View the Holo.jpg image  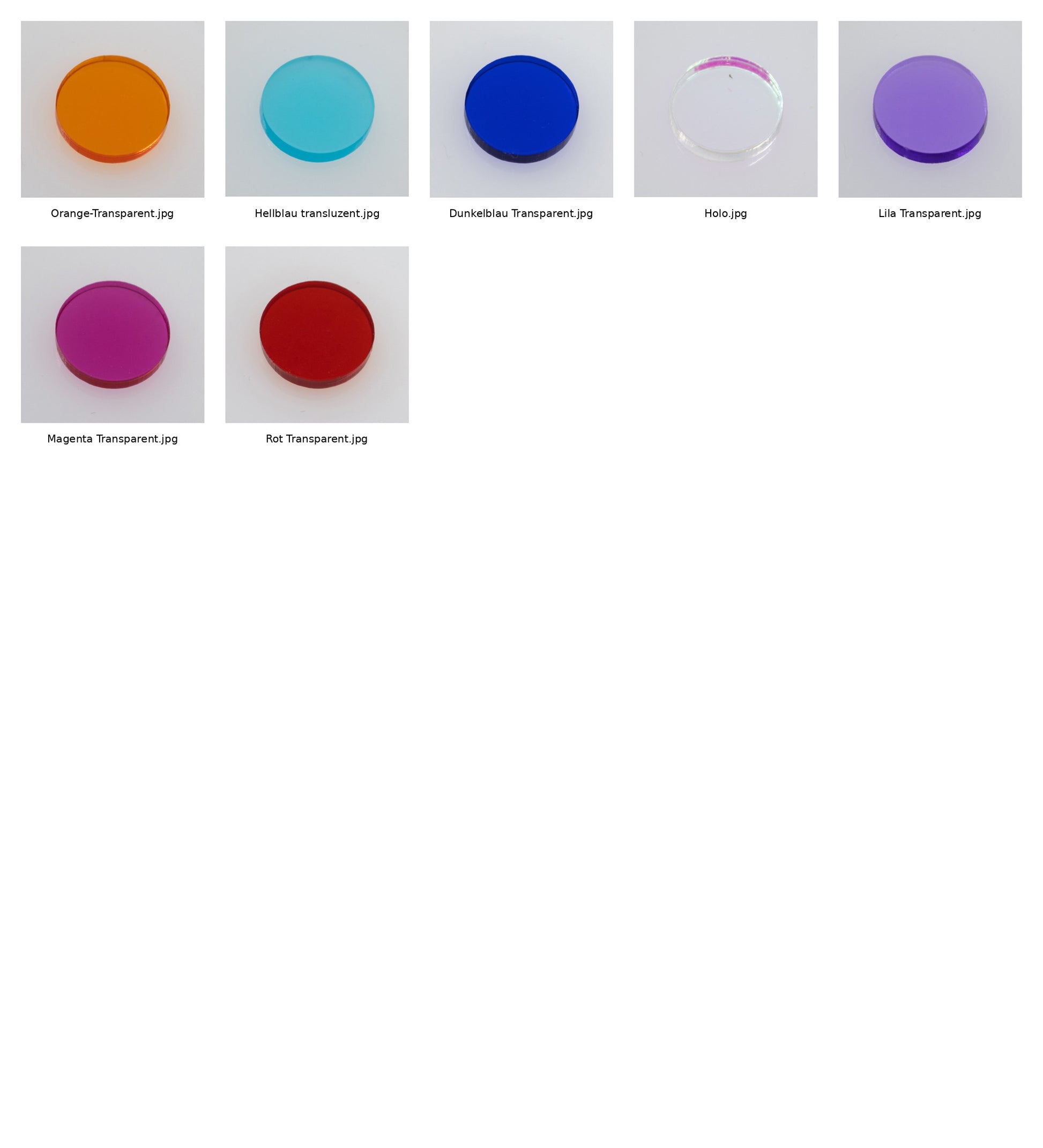(x=725, y=109)
